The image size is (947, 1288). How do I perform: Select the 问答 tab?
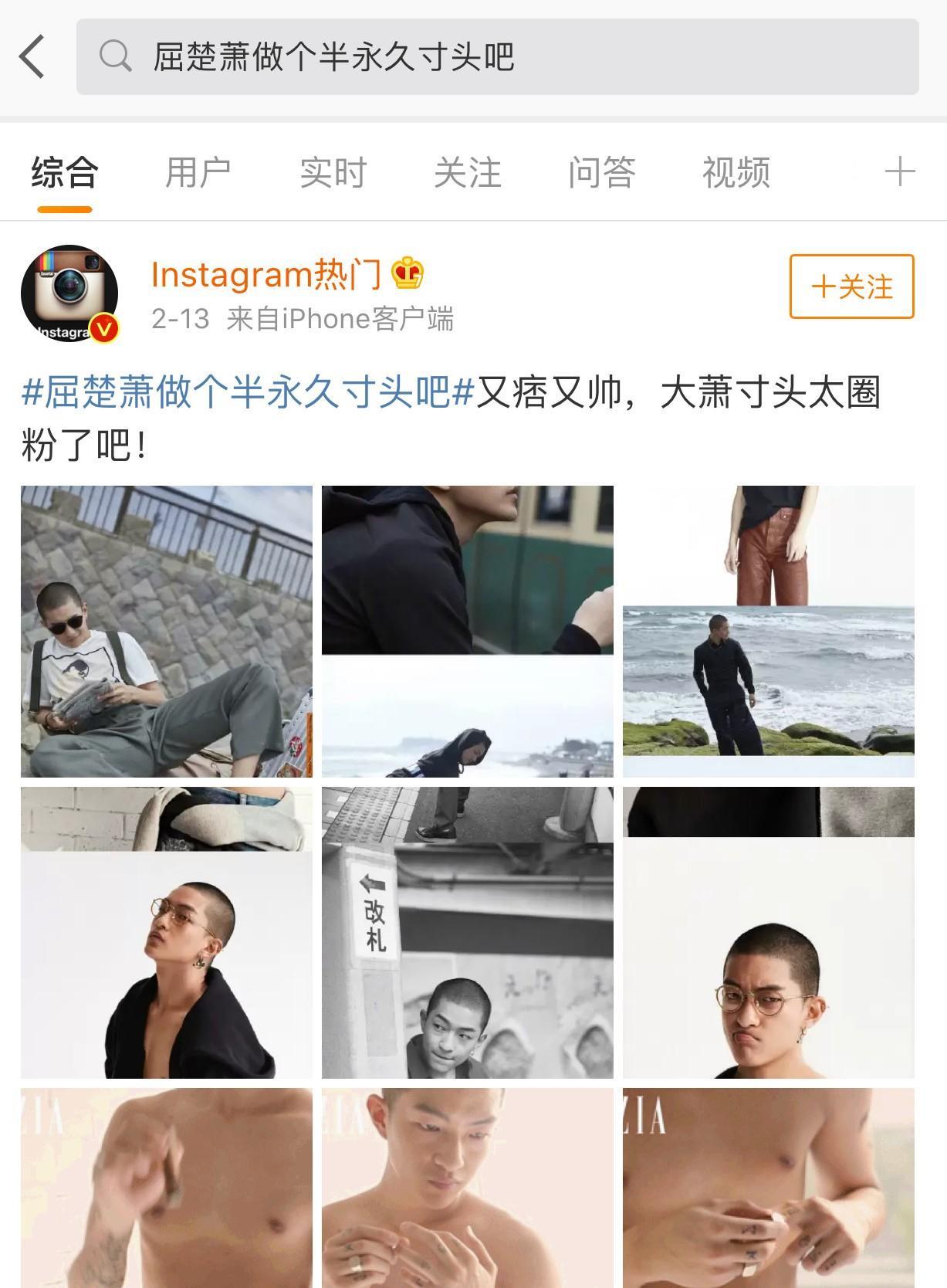click(601, 172)
